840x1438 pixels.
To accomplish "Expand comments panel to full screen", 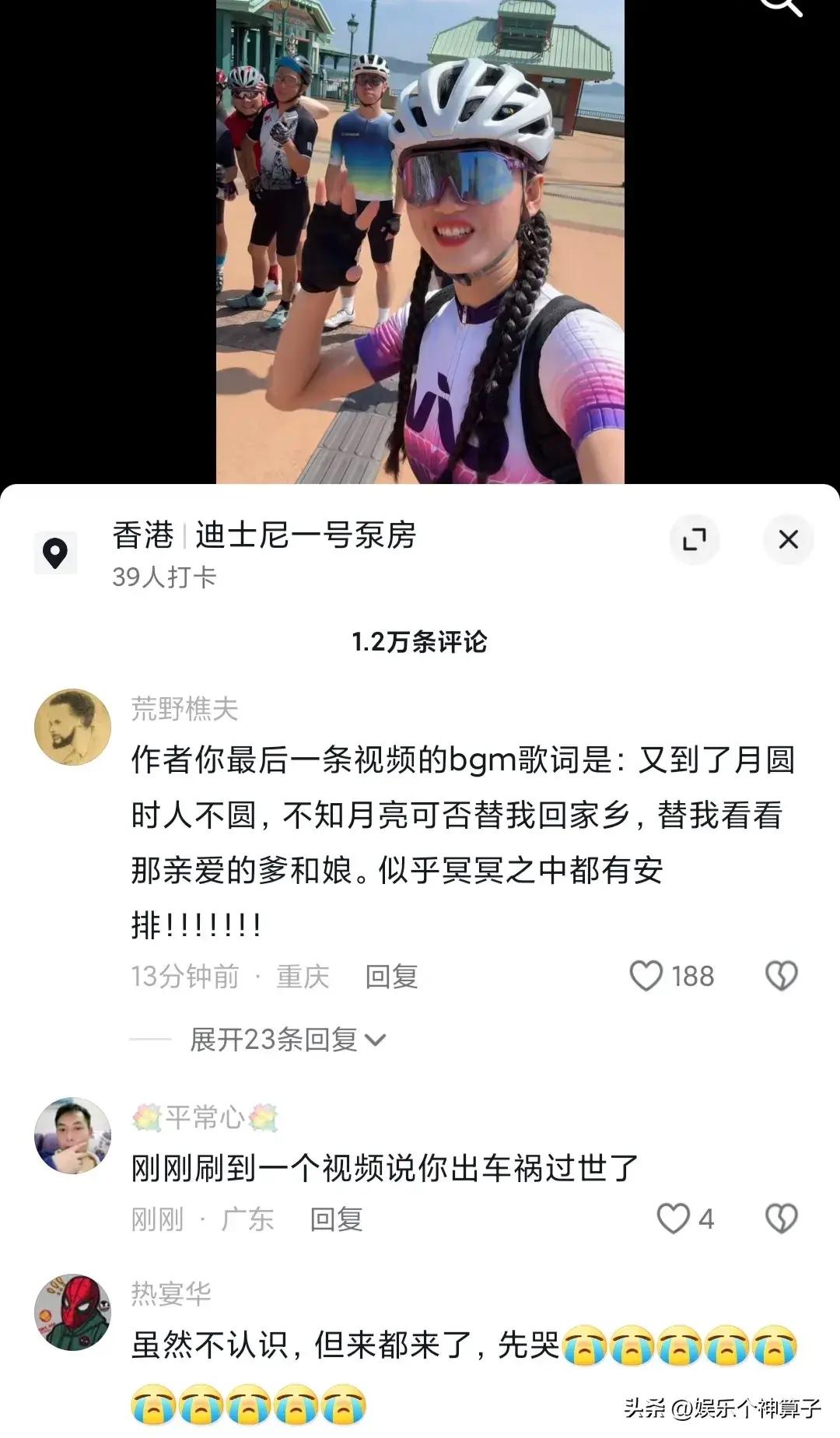I will click(x=695, y=539).
